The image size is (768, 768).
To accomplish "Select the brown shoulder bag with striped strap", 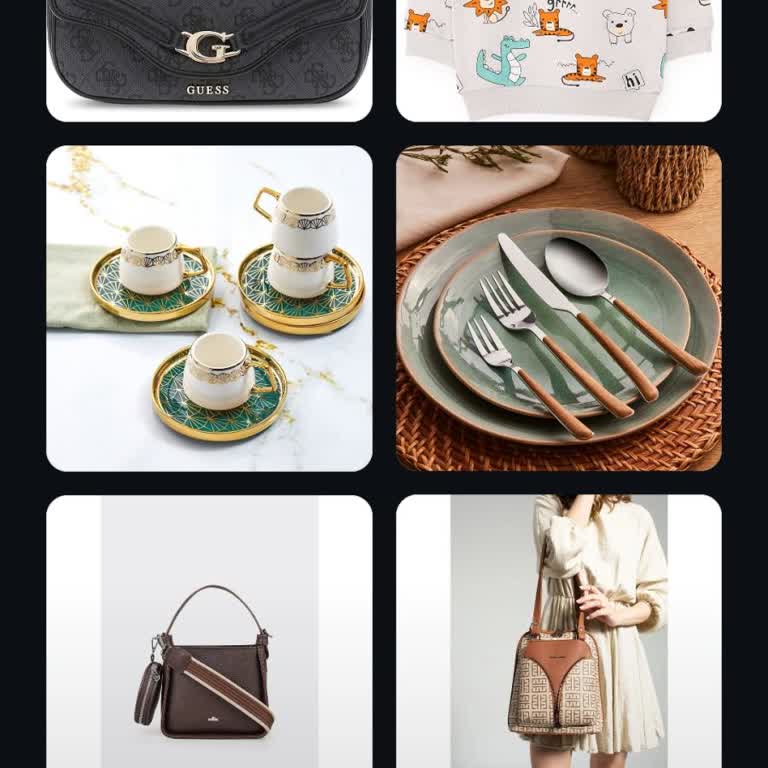I will 209,640.
